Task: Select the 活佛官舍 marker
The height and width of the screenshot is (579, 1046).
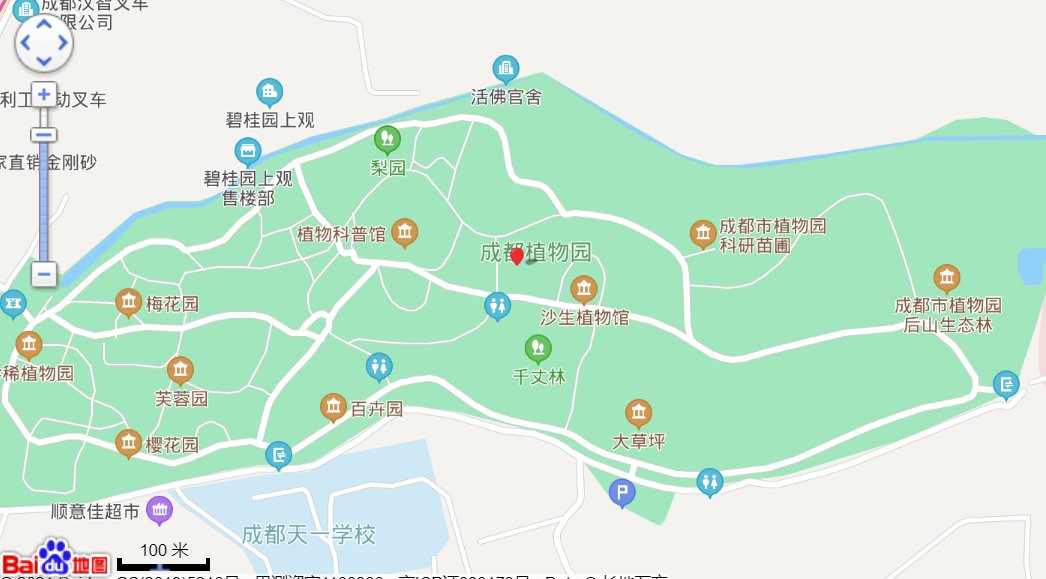Action: (x=506, y=69)
